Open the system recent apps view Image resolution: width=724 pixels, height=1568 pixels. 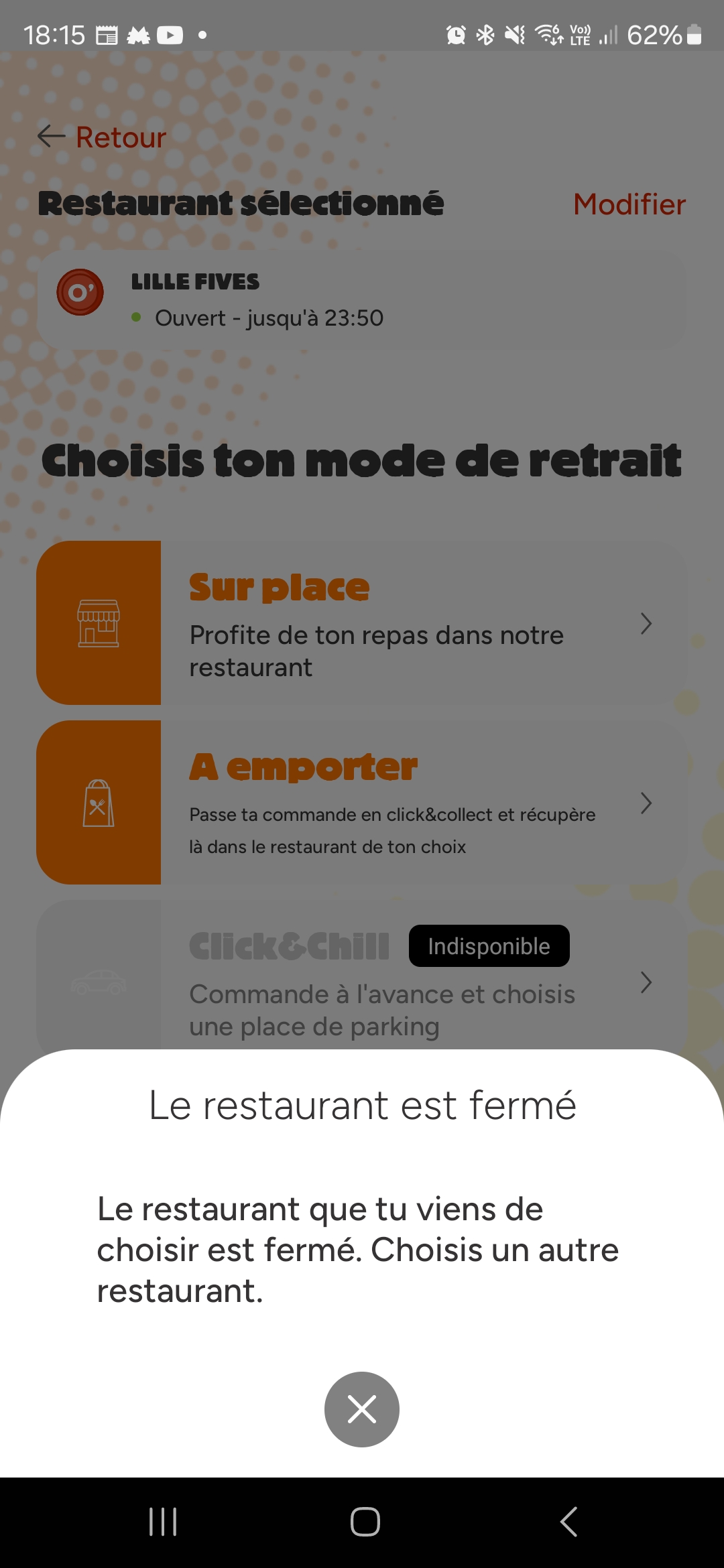coord(163,1522)
